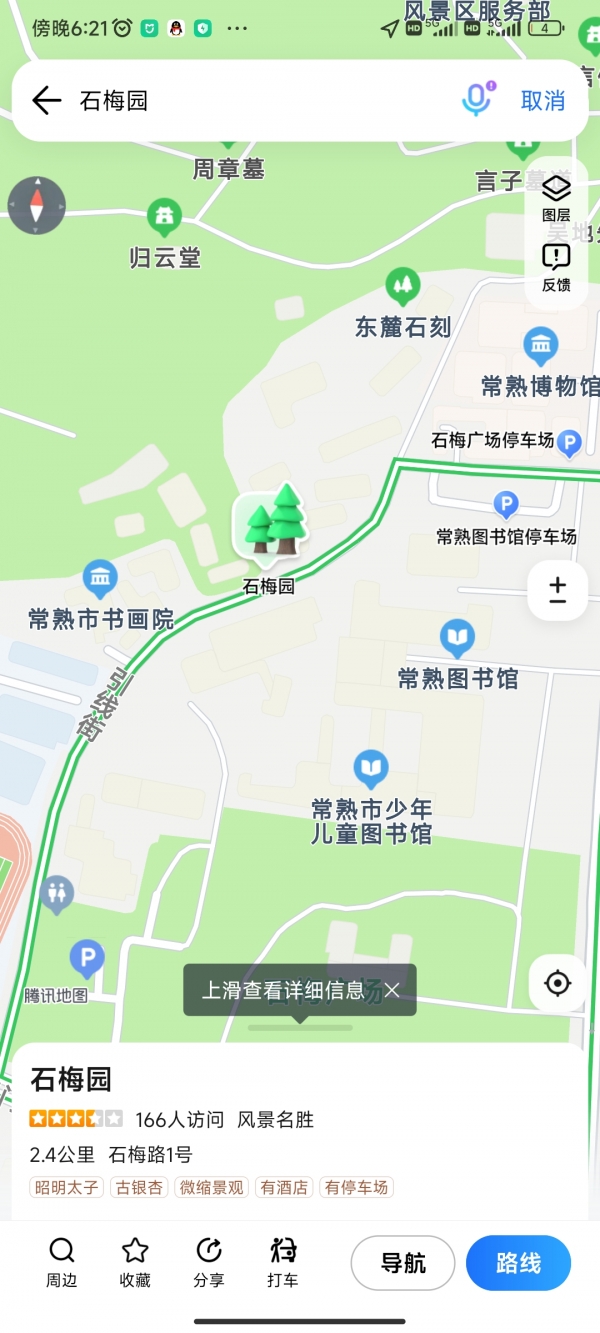Select the 常熟博物馆 marker on the map
Screen dimensions: 600x1333
click(x=541, y=348)
